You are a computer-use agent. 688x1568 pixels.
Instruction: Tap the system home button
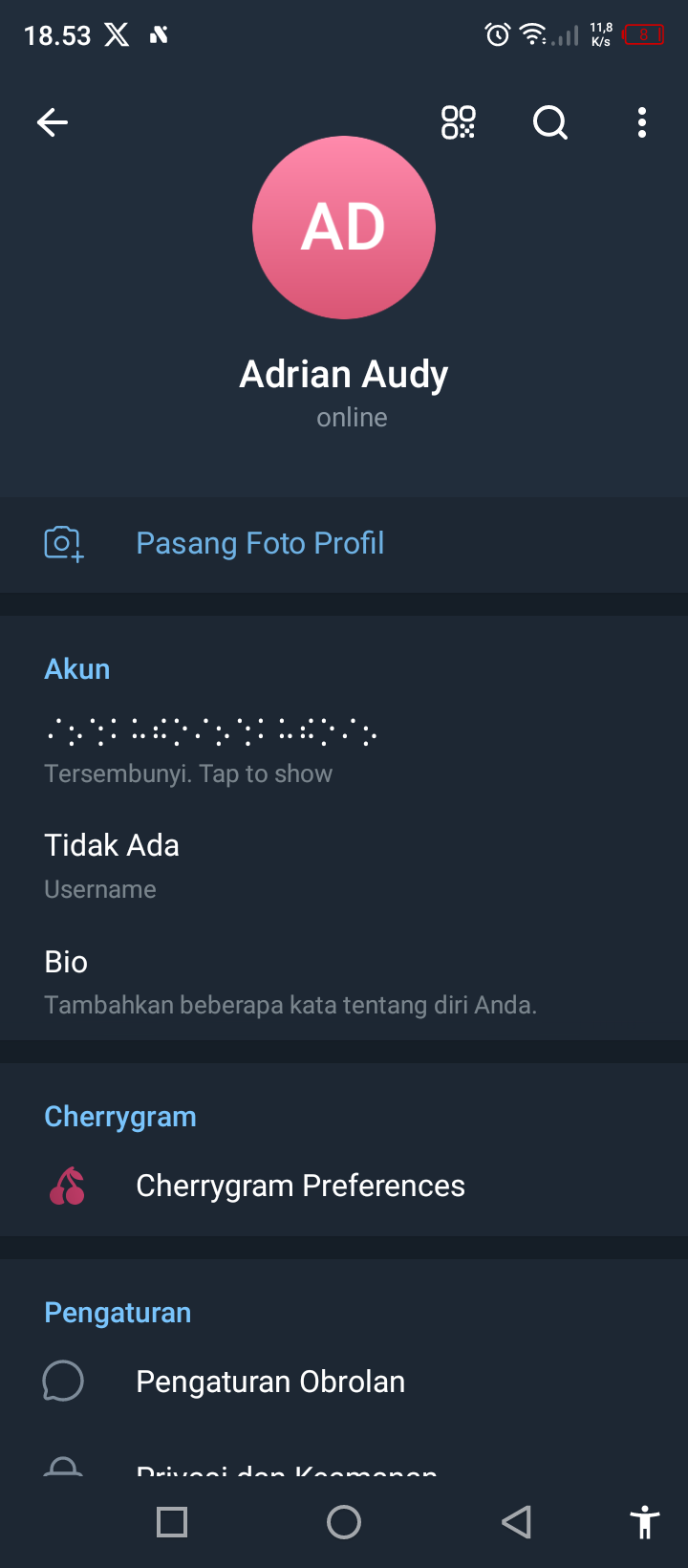(x=344, y=1522)
